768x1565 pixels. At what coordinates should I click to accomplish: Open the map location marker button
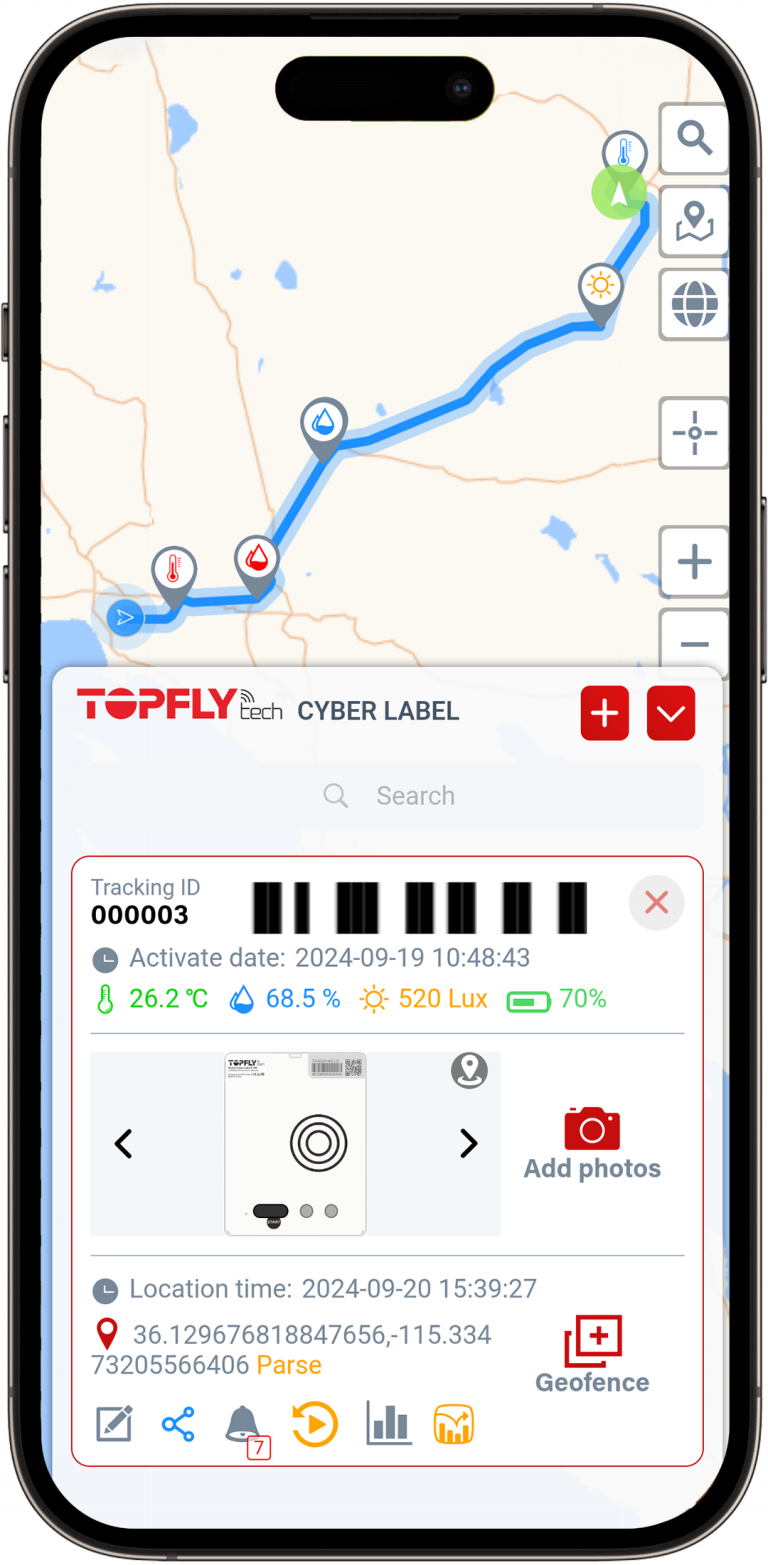pyautogui.click(x=694, y=221)
